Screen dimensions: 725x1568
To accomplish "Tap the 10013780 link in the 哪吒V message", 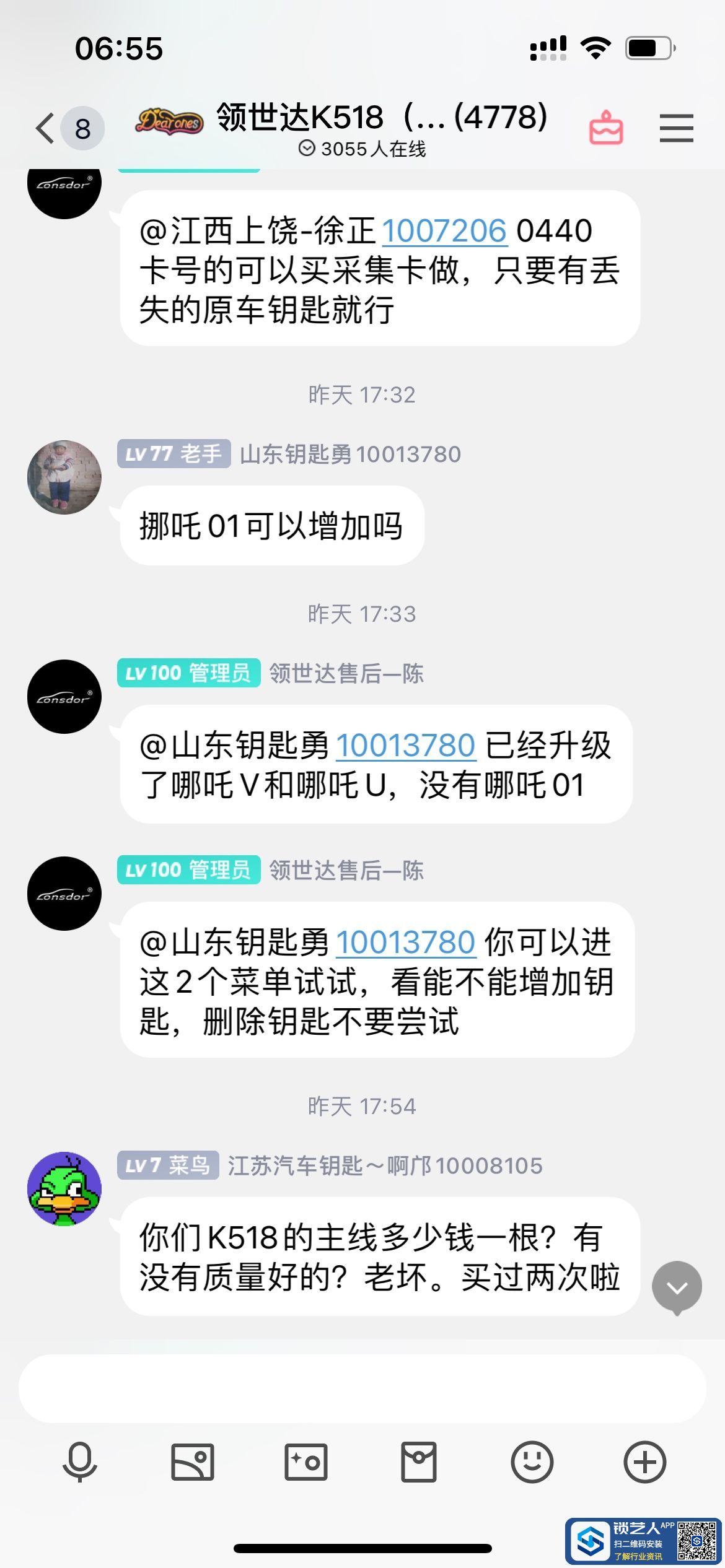I will pos(405,745).
